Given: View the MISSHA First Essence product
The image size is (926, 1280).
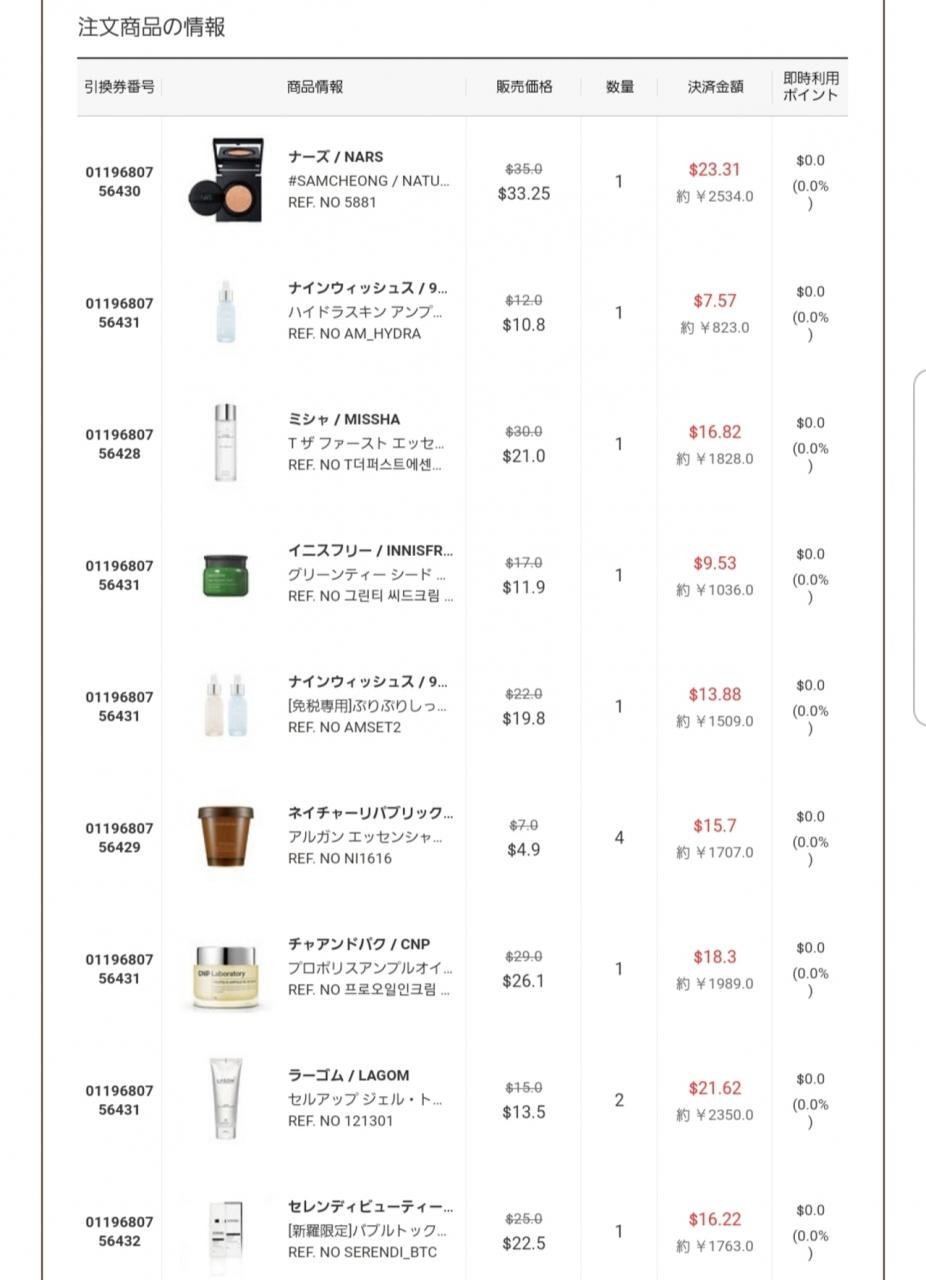Looking at the screenshot, I should 368,442.
